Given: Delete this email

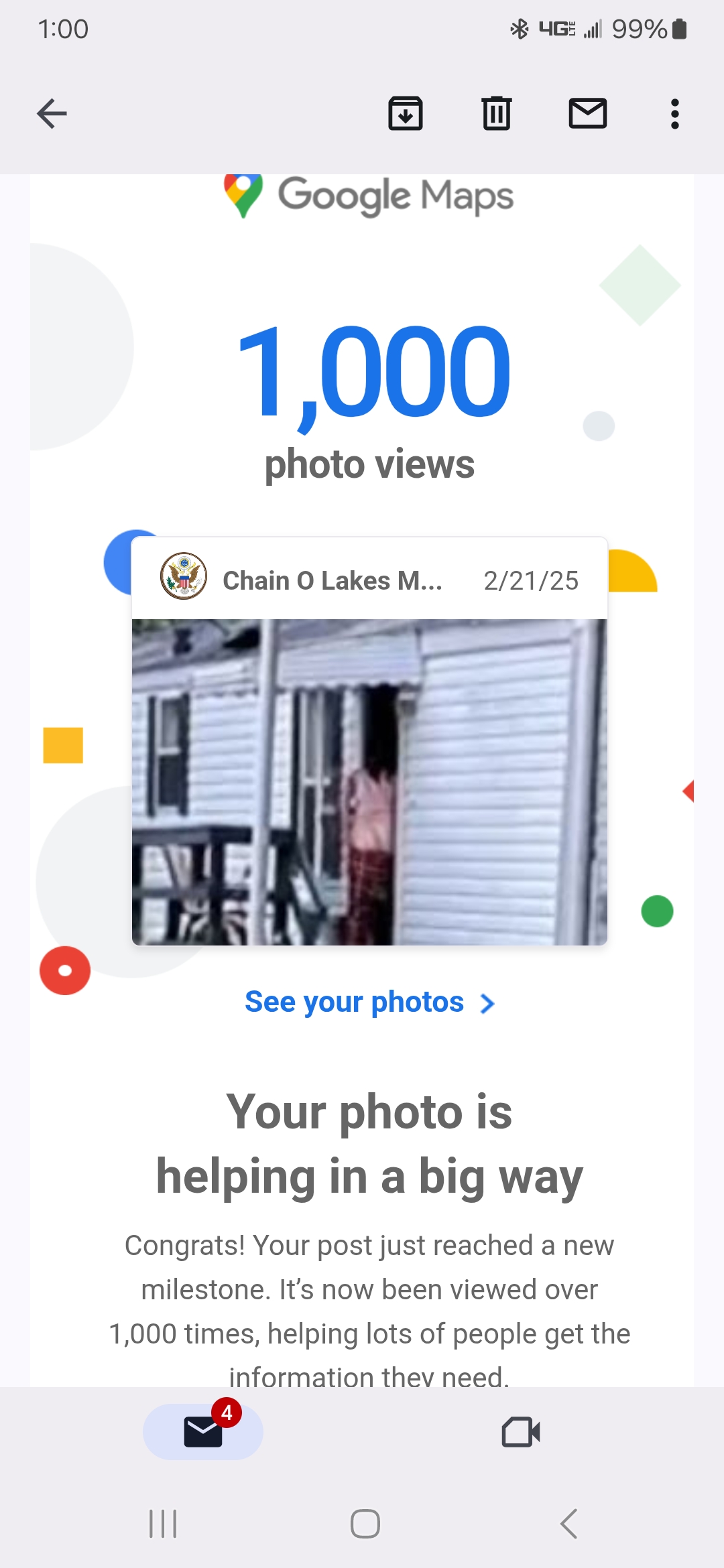Looking at the screenshot, I should pyautogui.click(x=497, y=113).
